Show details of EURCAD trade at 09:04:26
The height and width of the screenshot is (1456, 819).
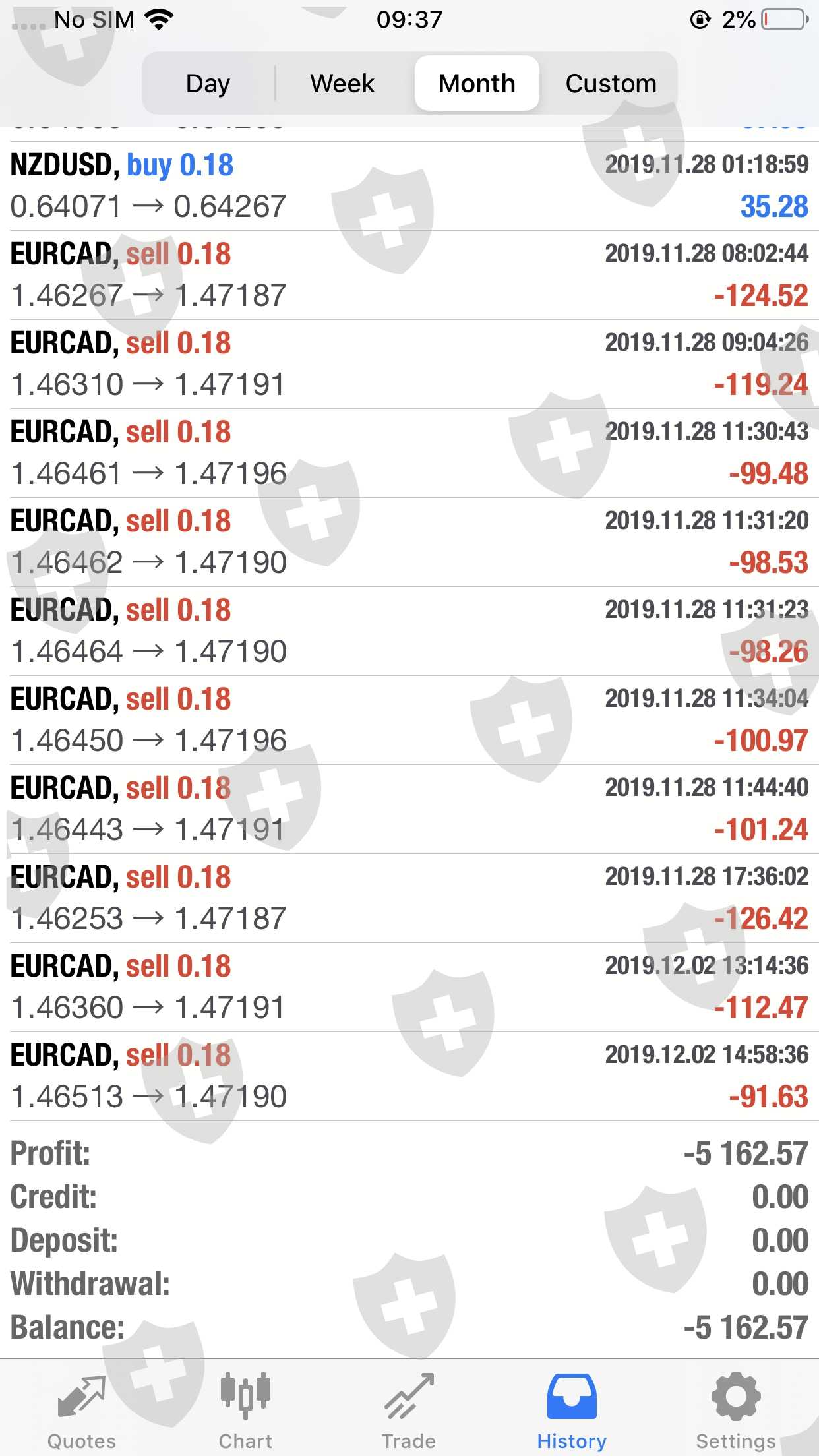[x=409, y=364]
